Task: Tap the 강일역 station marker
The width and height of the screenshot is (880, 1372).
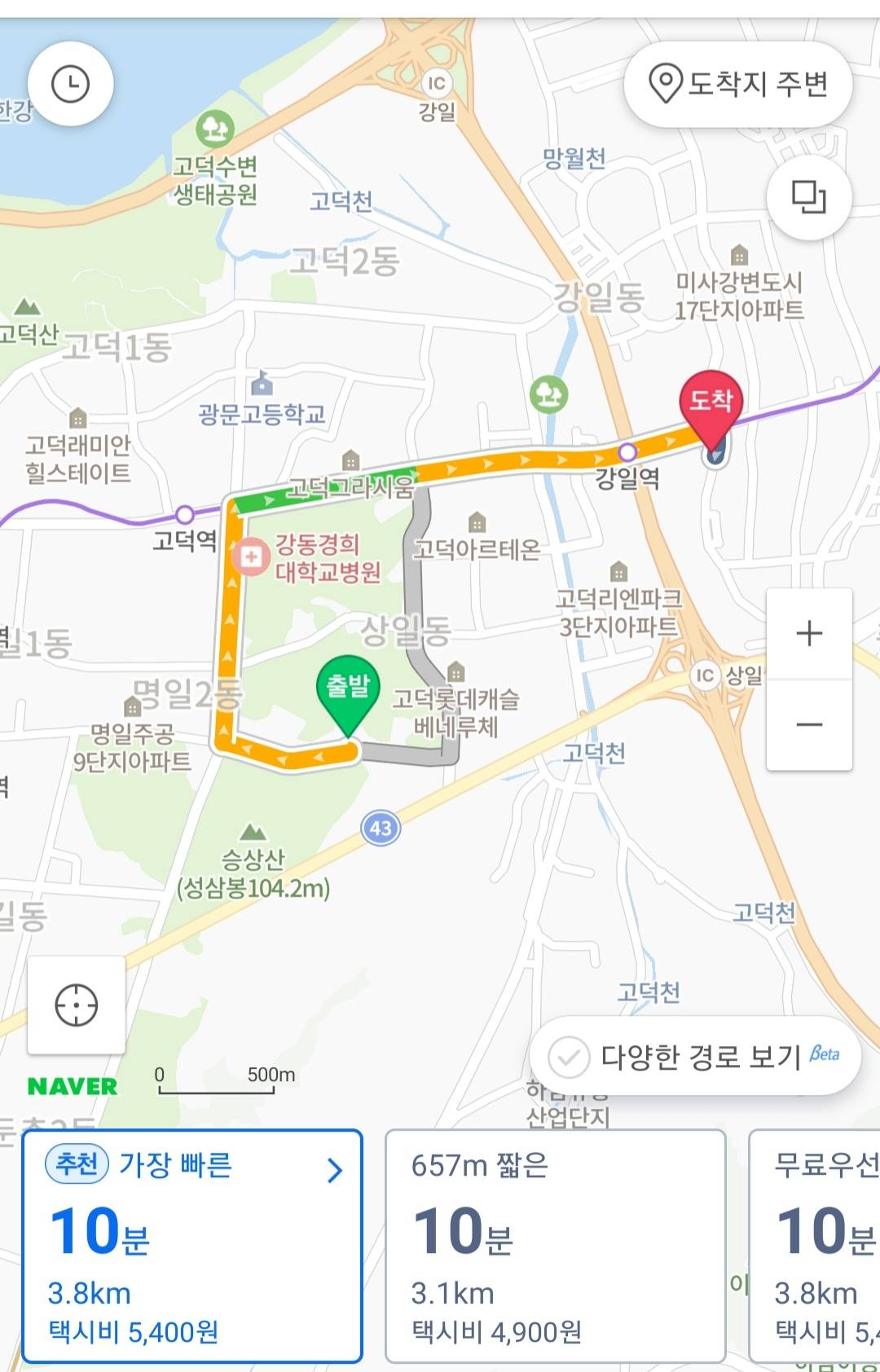Action: 627,452
